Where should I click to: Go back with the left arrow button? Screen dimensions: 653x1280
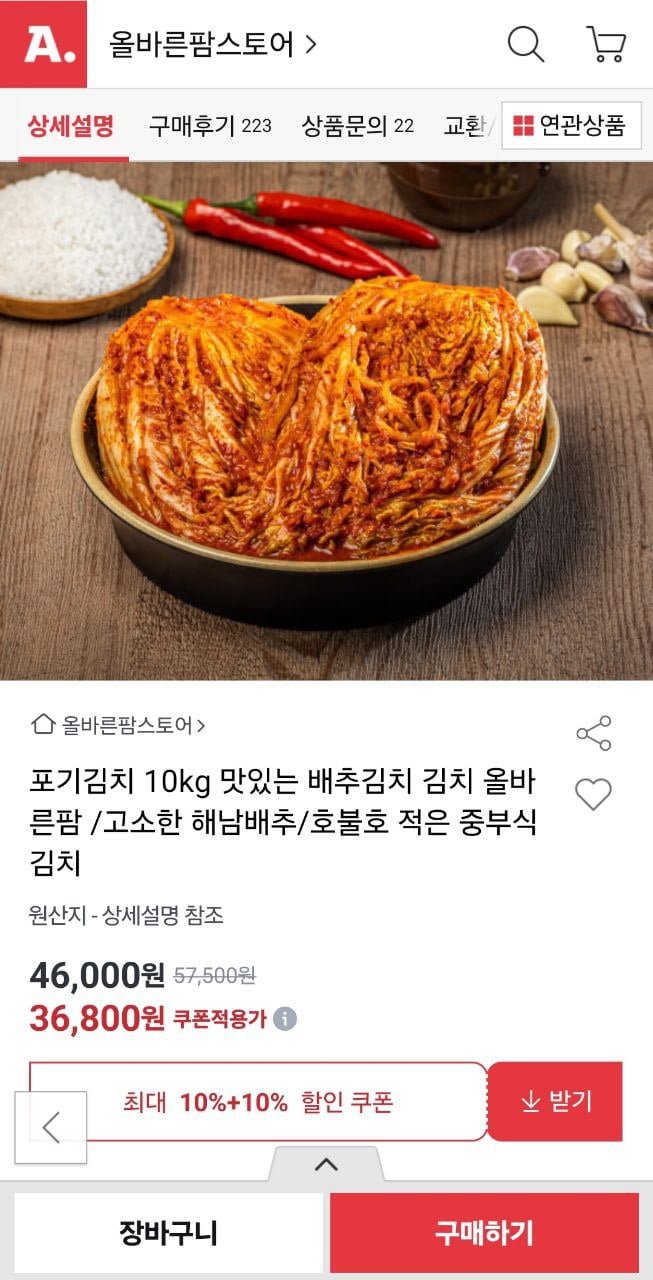coord(51,1127)
